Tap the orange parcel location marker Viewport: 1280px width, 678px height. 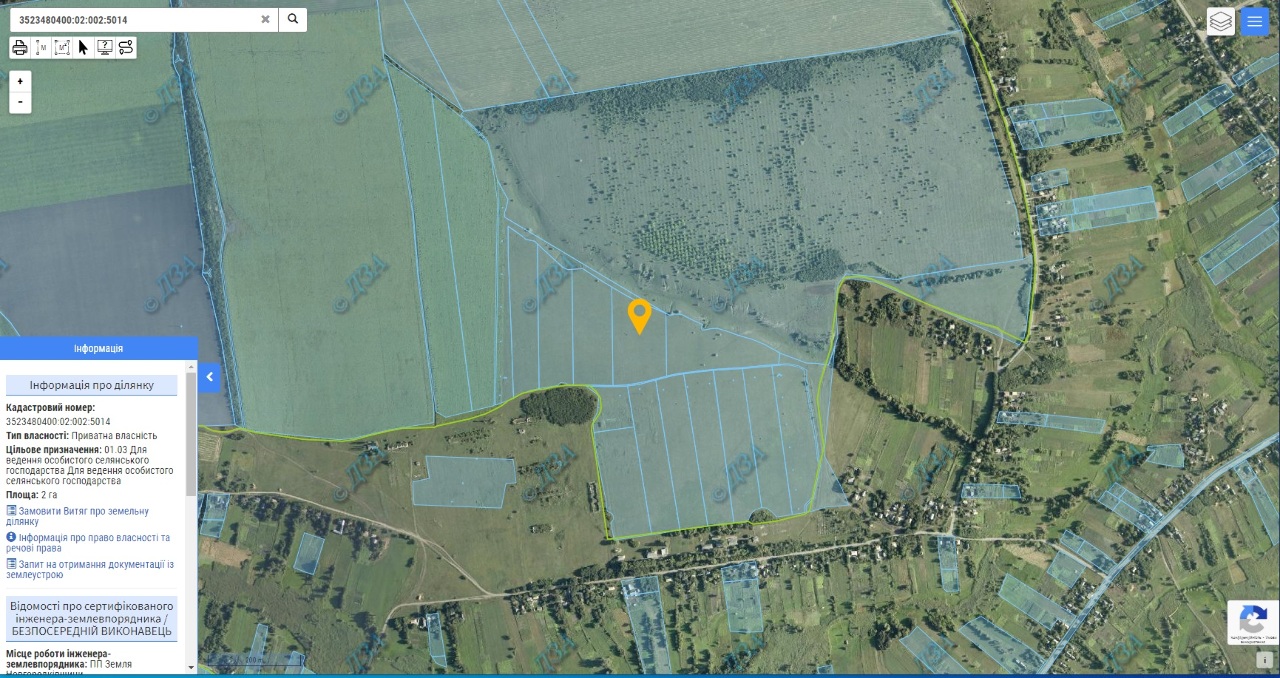coord(639,314)
